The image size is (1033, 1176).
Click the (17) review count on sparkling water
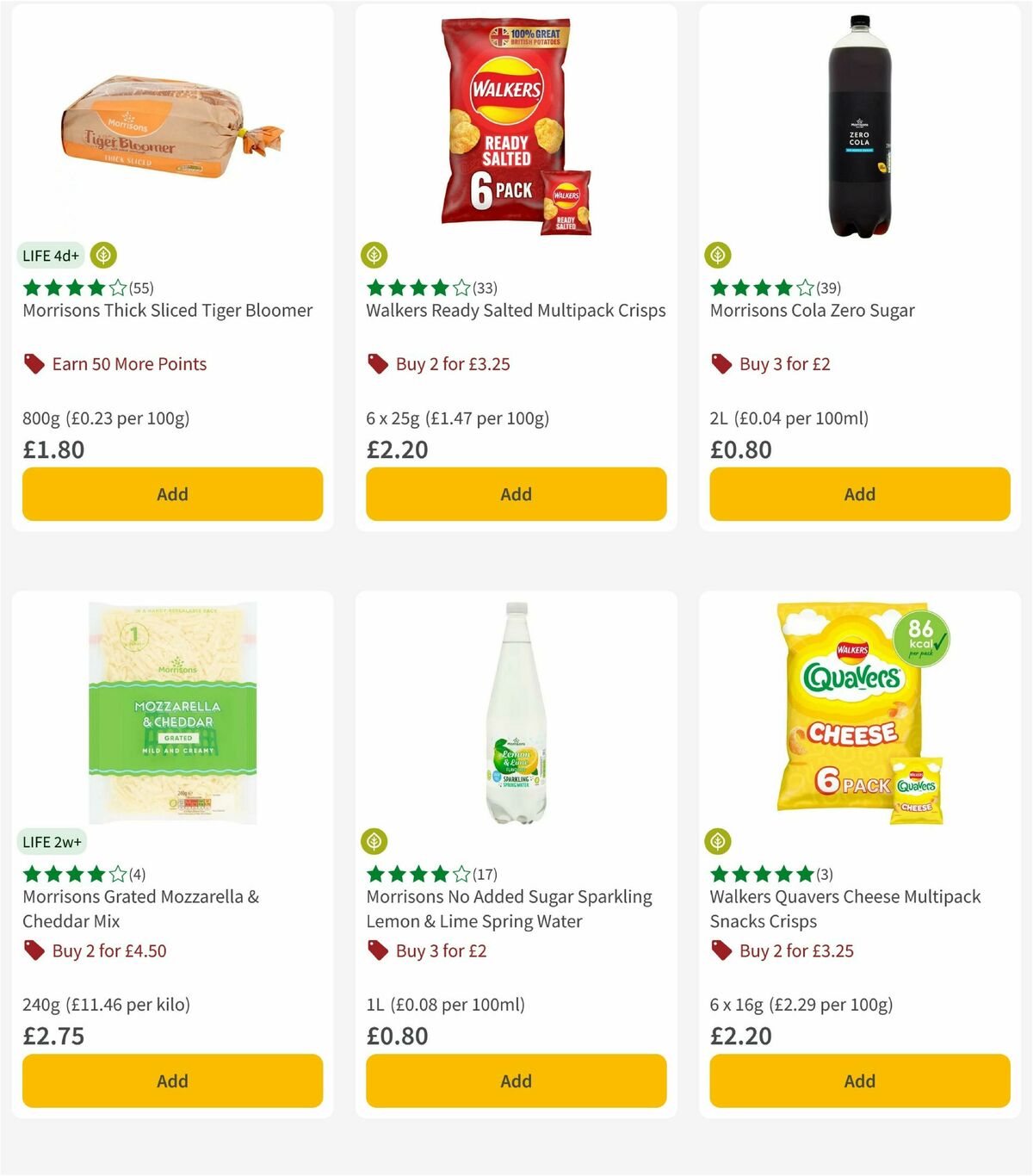point(486,874)
